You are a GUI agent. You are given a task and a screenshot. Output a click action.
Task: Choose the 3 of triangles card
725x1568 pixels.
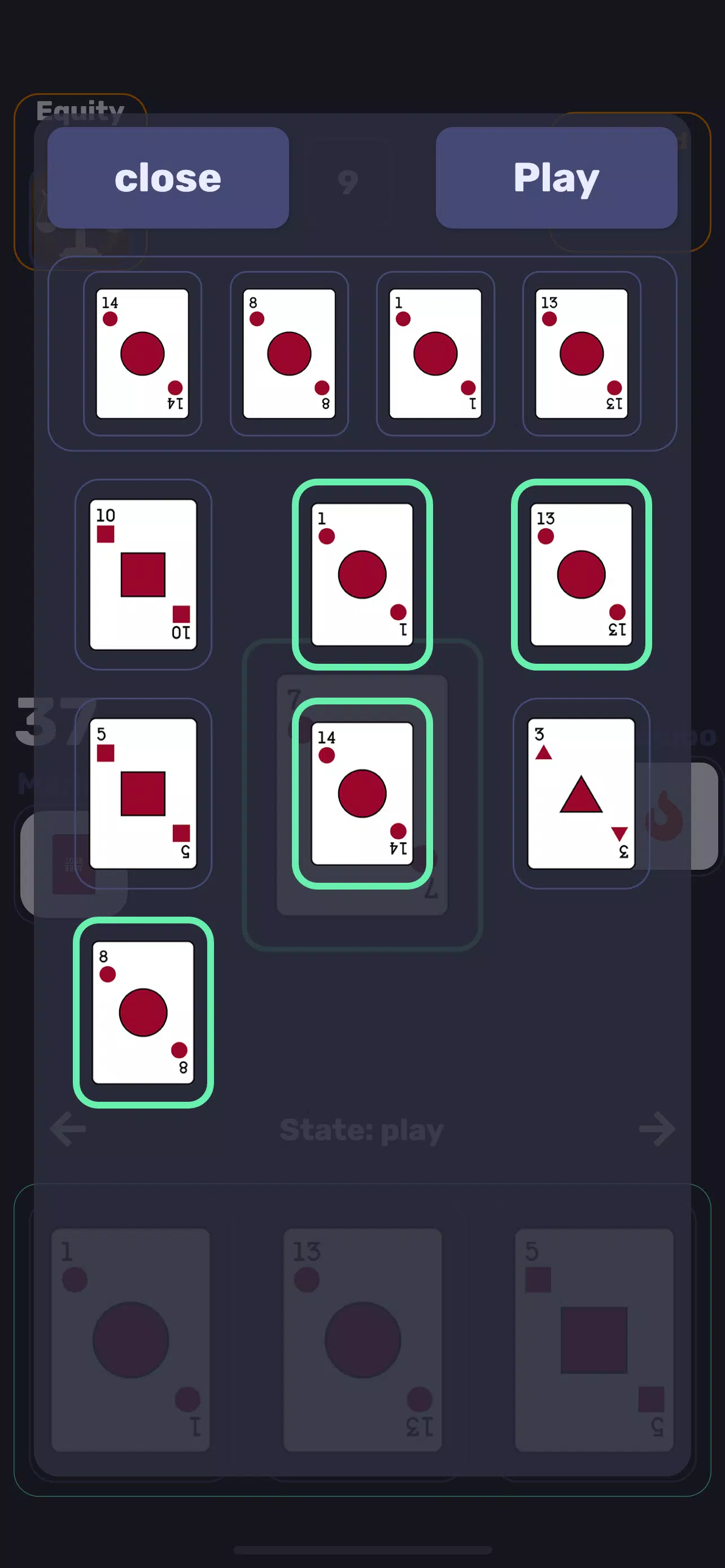(x=580, y=793)
